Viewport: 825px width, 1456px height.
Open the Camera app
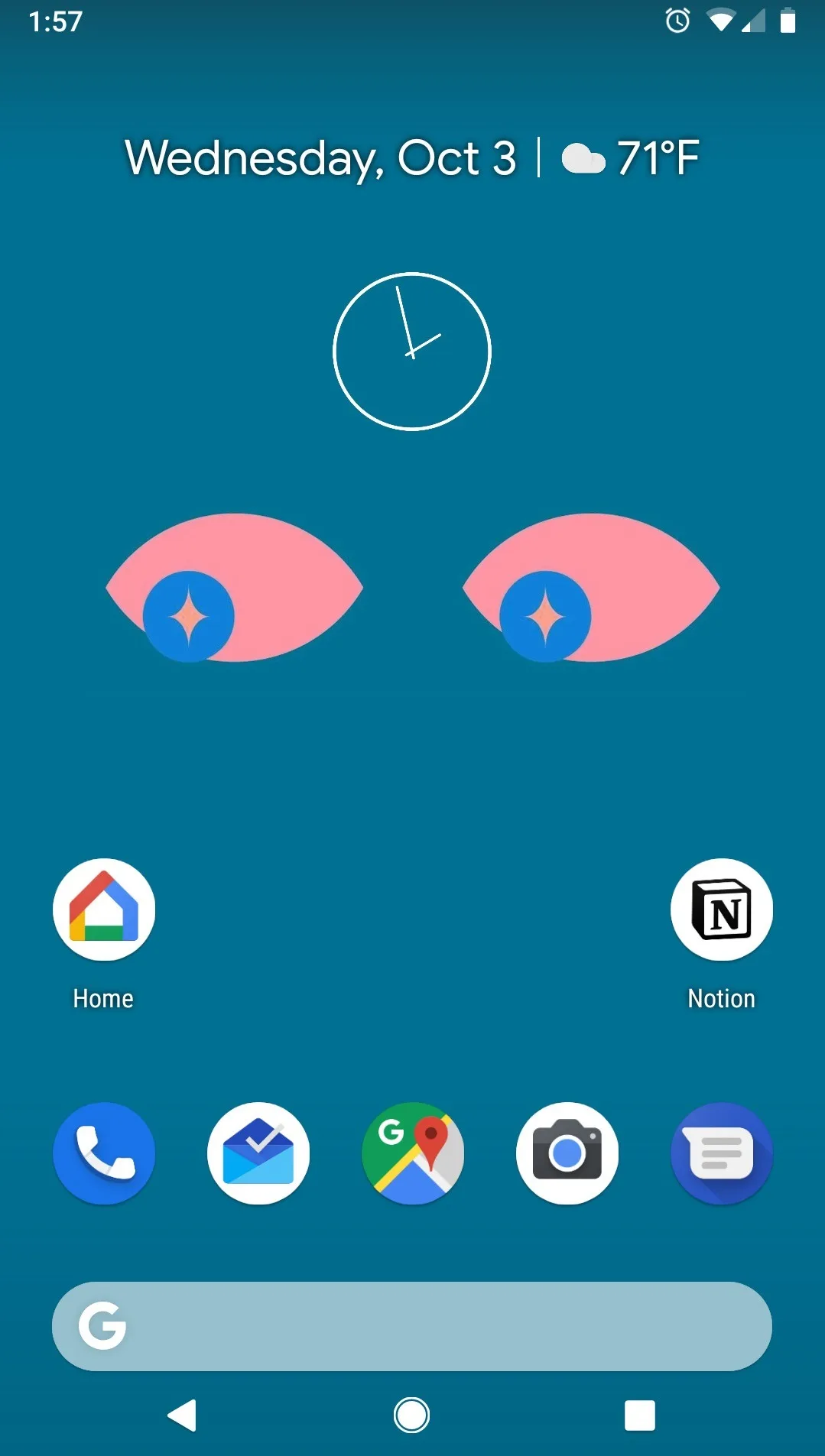click(567, 1153)
